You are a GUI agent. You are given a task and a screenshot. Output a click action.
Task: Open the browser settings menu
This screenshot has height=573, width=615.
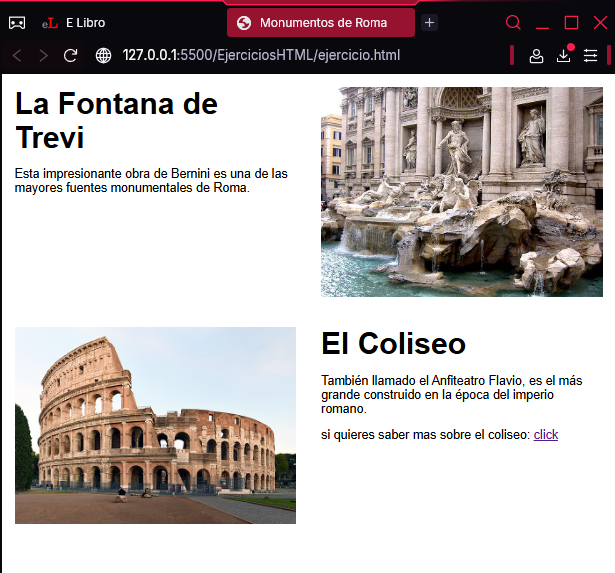(x=591, y=55)
